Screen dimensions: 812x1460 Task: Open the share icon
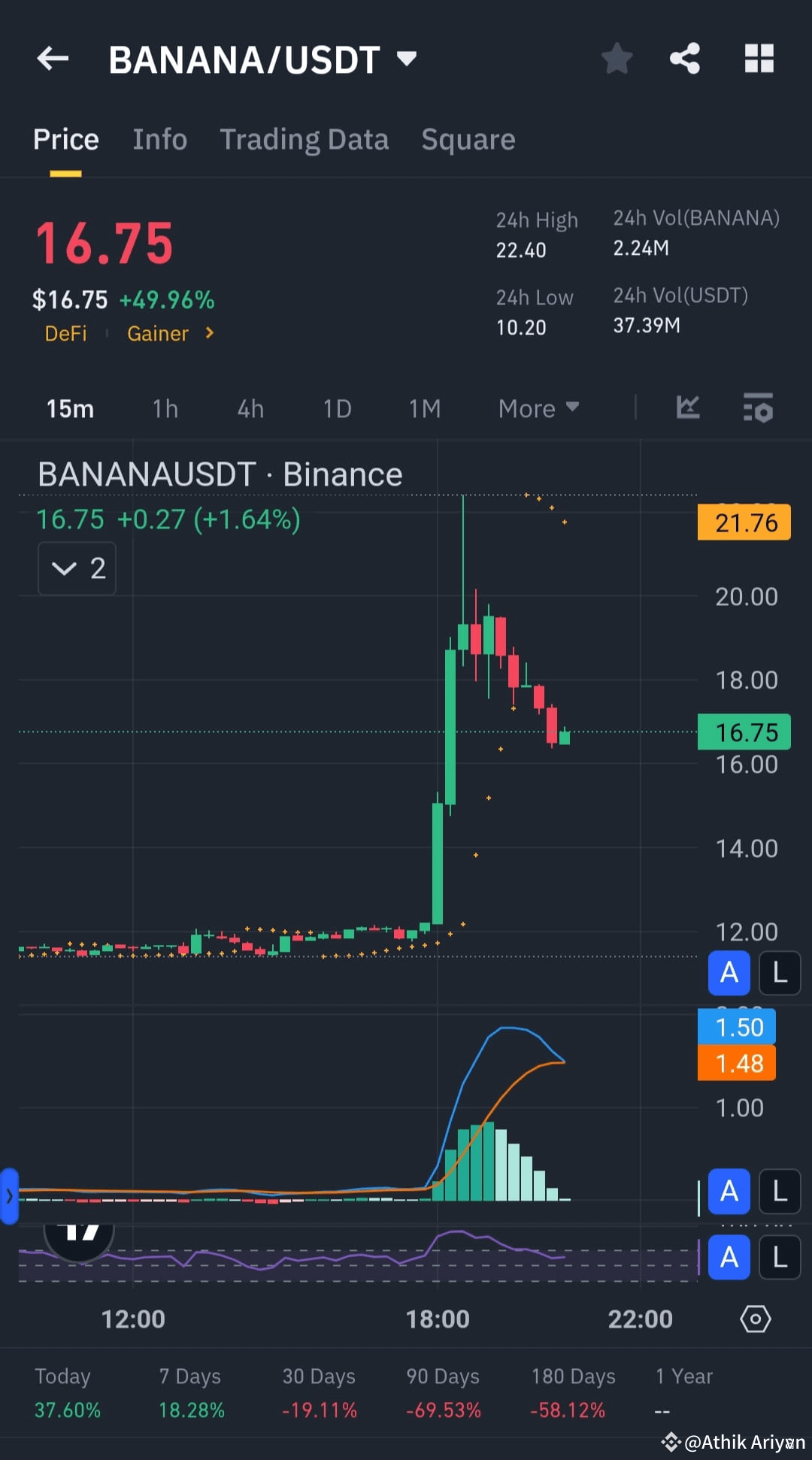coord(683,59)
